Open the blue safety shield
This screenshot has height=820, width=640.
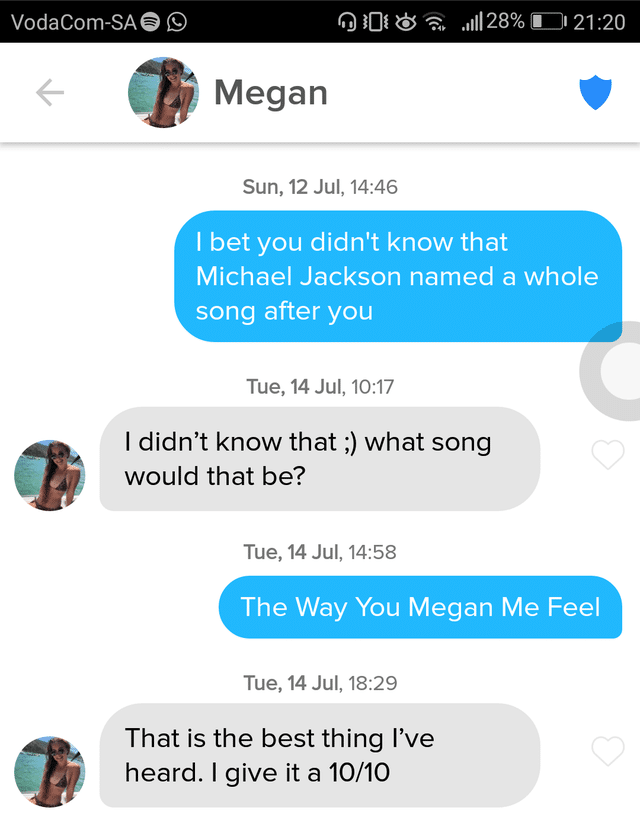click(594, 93)
